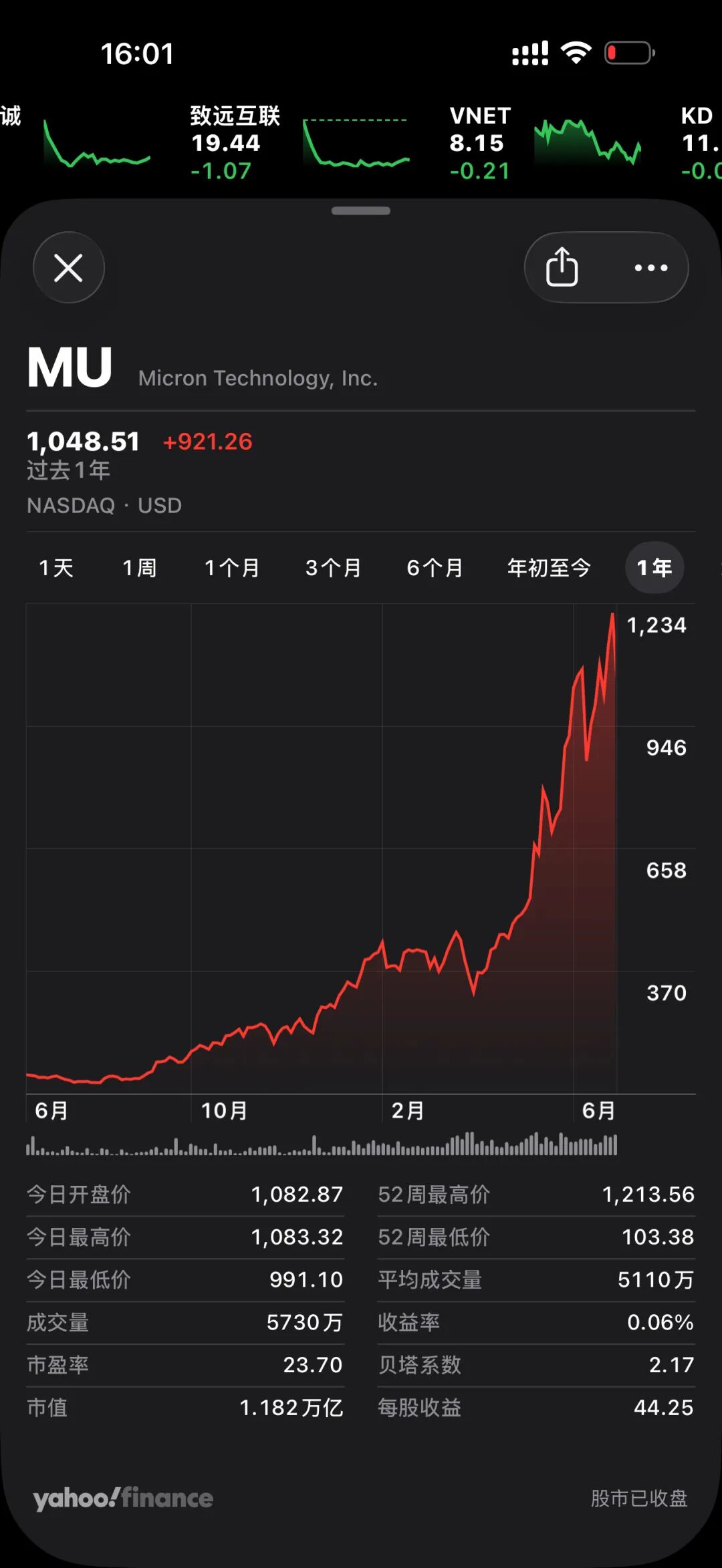Close the MU stock detail sheet
The height and width of the screenshot is (1568, 722).
pos(68,267)
